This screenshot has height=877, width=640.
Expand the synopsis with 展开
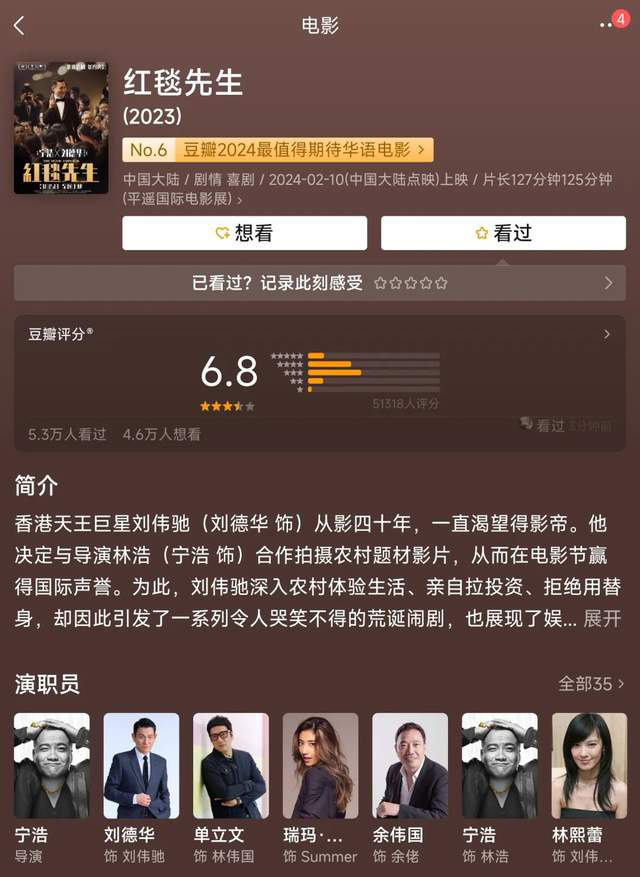[602, 618]
